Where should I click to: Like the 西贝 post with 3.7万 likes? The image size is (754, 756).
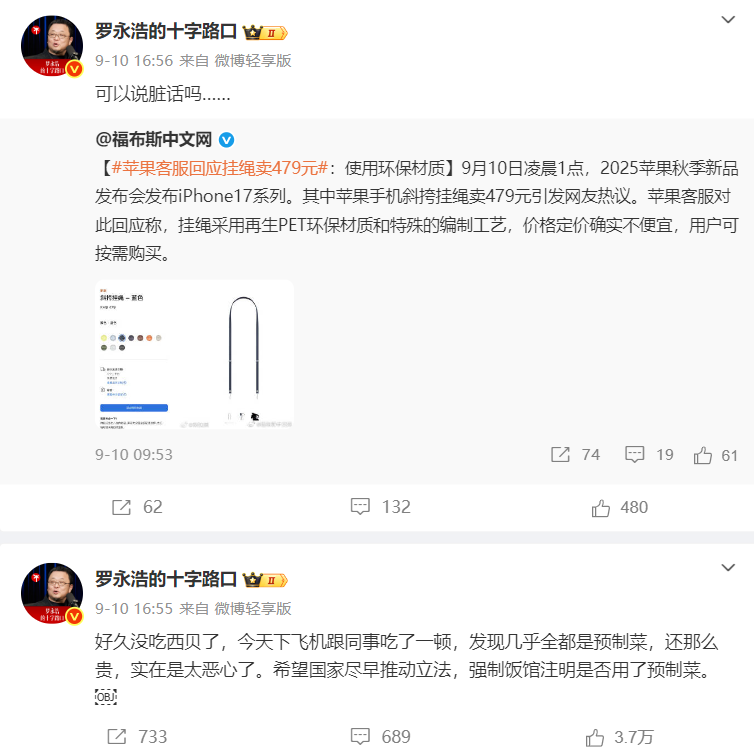tap(620, 737)
